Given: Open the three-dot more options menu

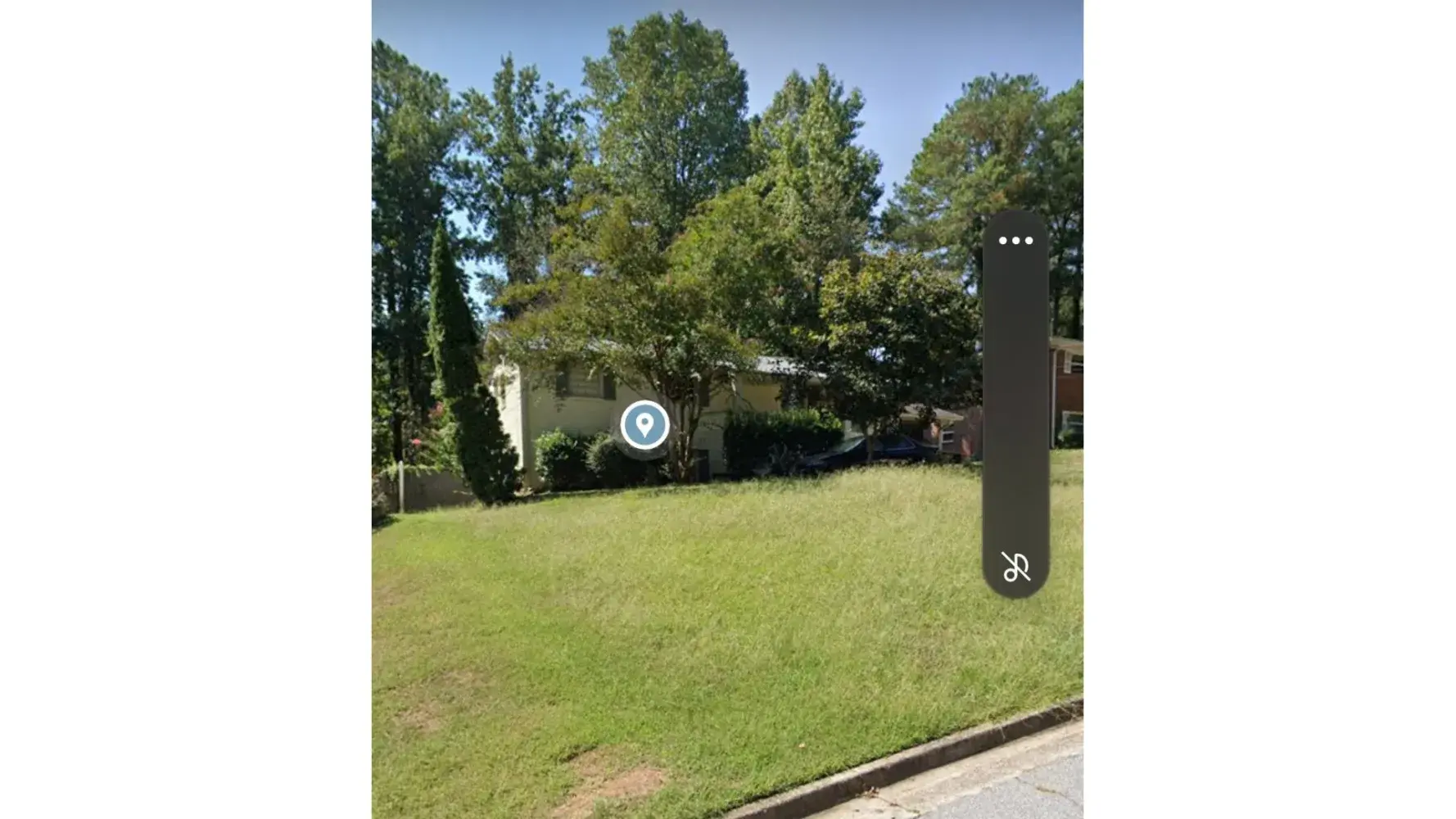Looking at the screenshot, I should [1015, 241].
